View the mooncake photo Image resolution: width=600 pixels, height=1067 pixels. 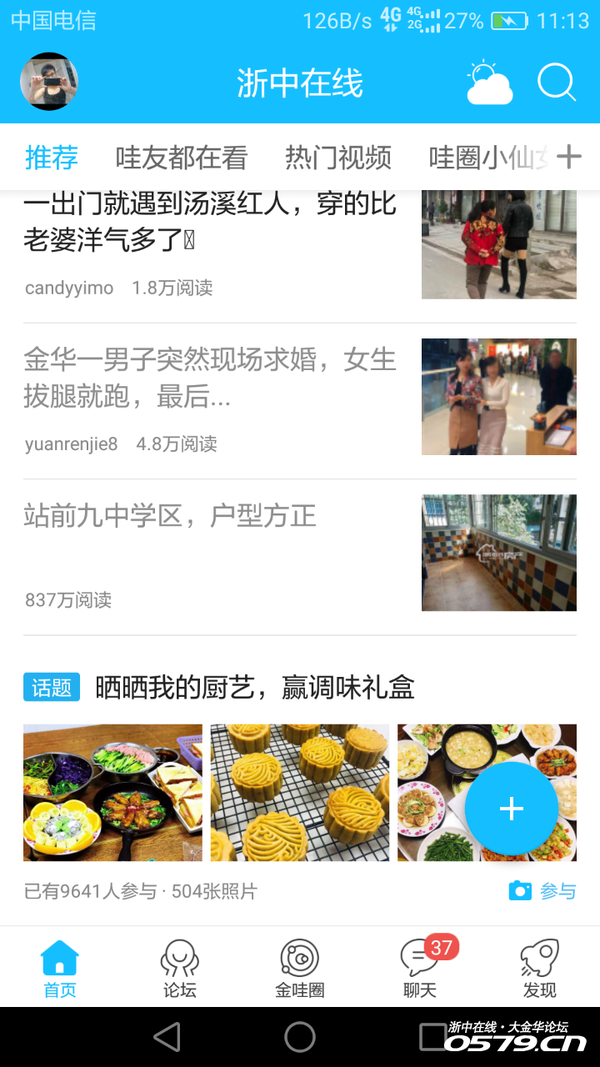click(299, 792)
